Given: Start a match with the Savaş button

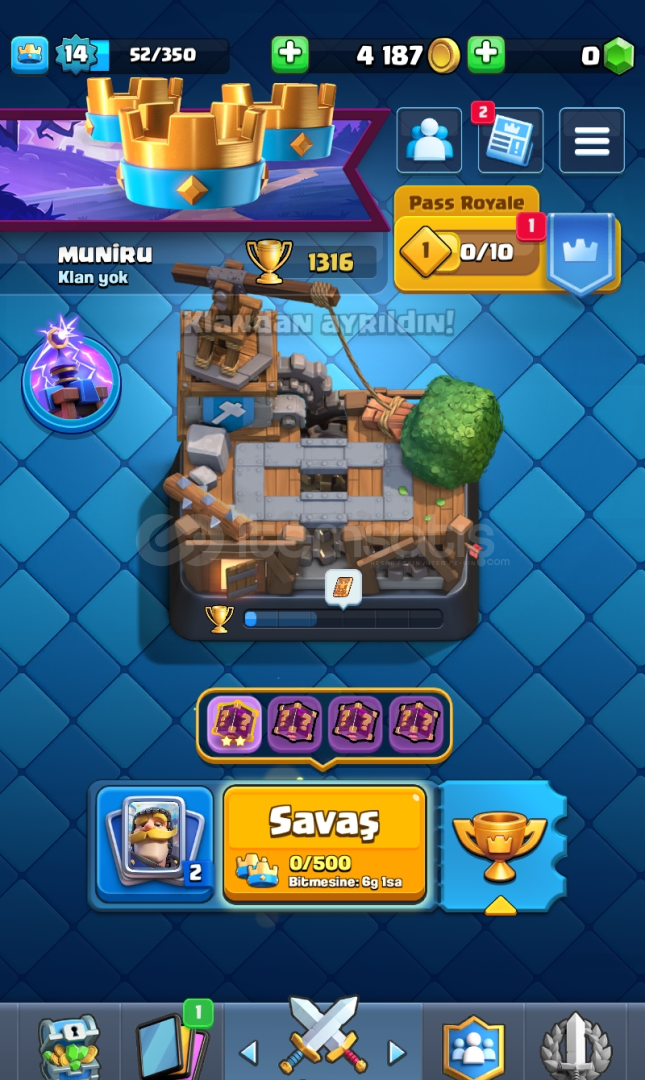Looking at the screenshot, I should [x=324, y=844].
